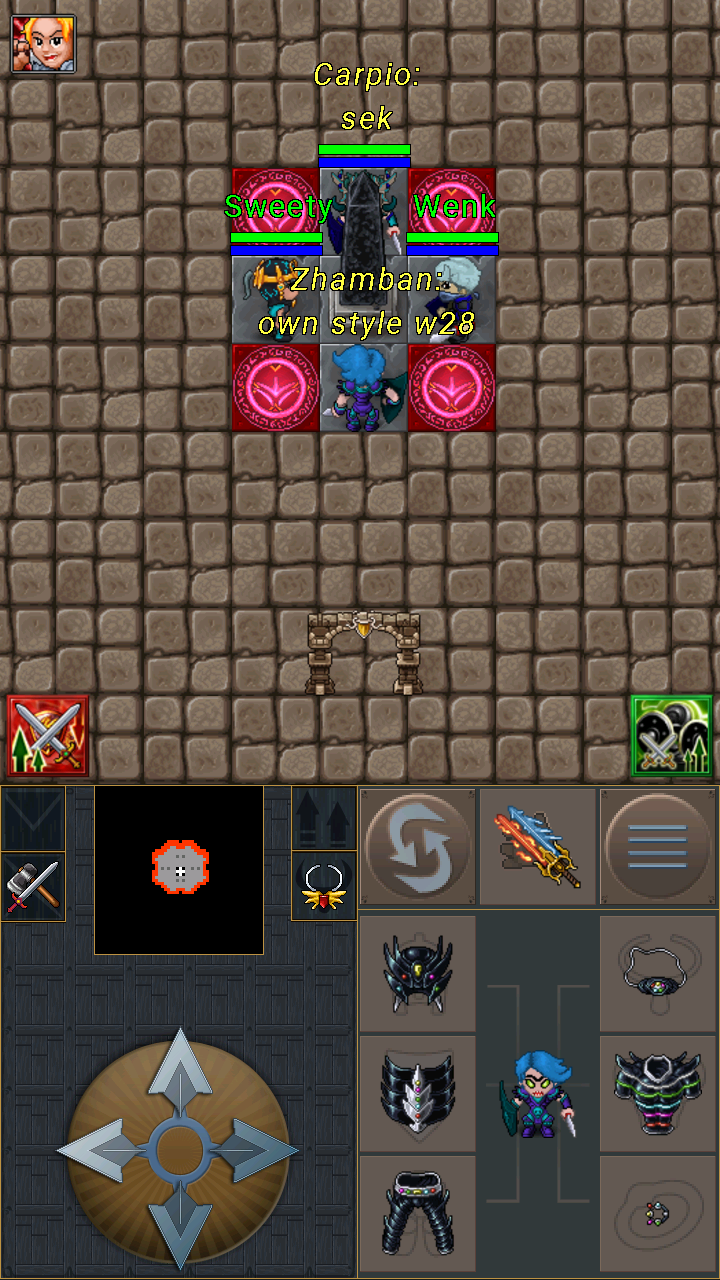Activate the green crossed-swords skill
The height and width of the screenshot is (1280, 720).
(x=671, y=736)
